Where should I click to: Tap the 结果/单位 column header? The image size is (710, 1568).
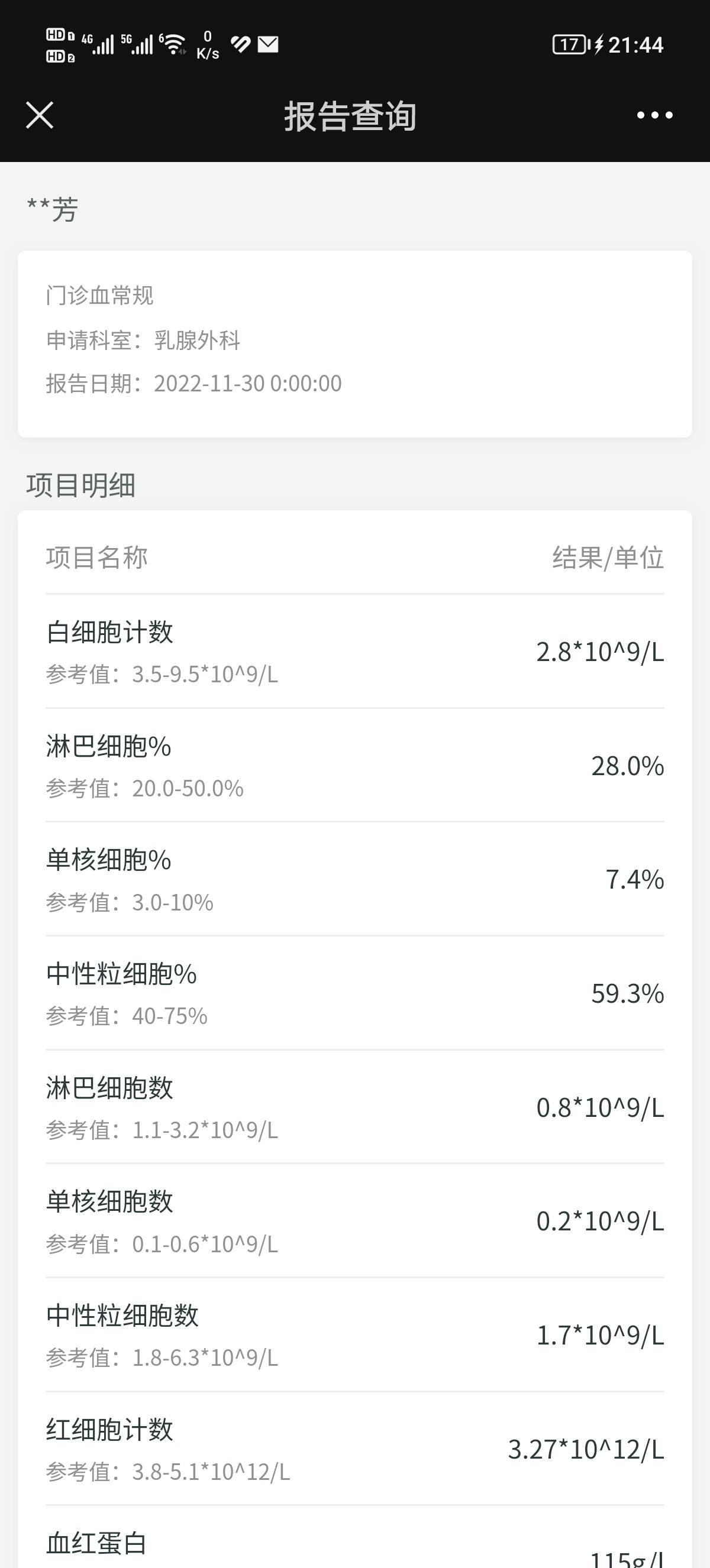[605, 557]
